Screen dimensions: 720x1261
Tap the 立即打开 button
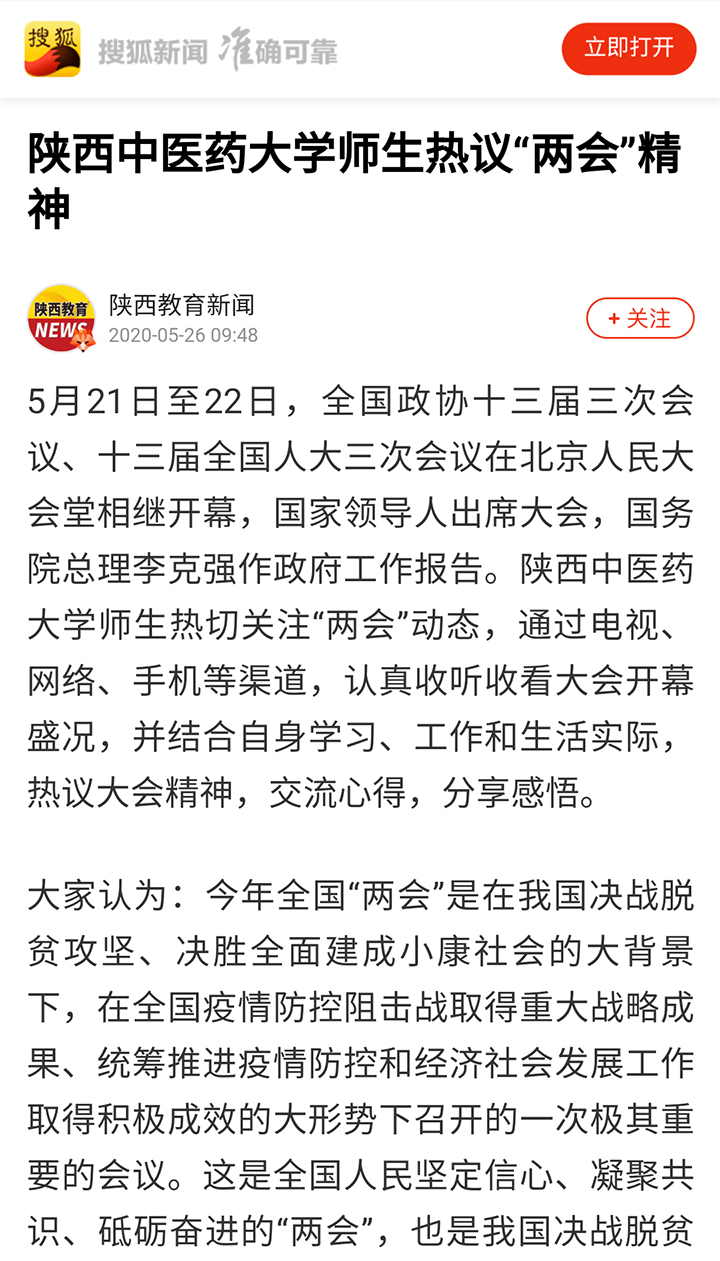click(628, 49)
